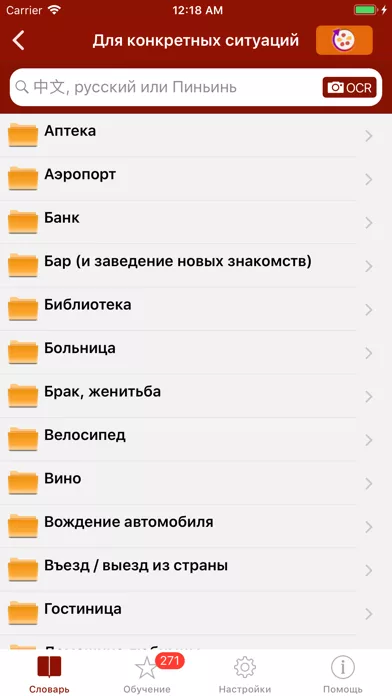The height and width of the screenshot is (696, 392).
Task: Select the Банк category
Action: 196,222
